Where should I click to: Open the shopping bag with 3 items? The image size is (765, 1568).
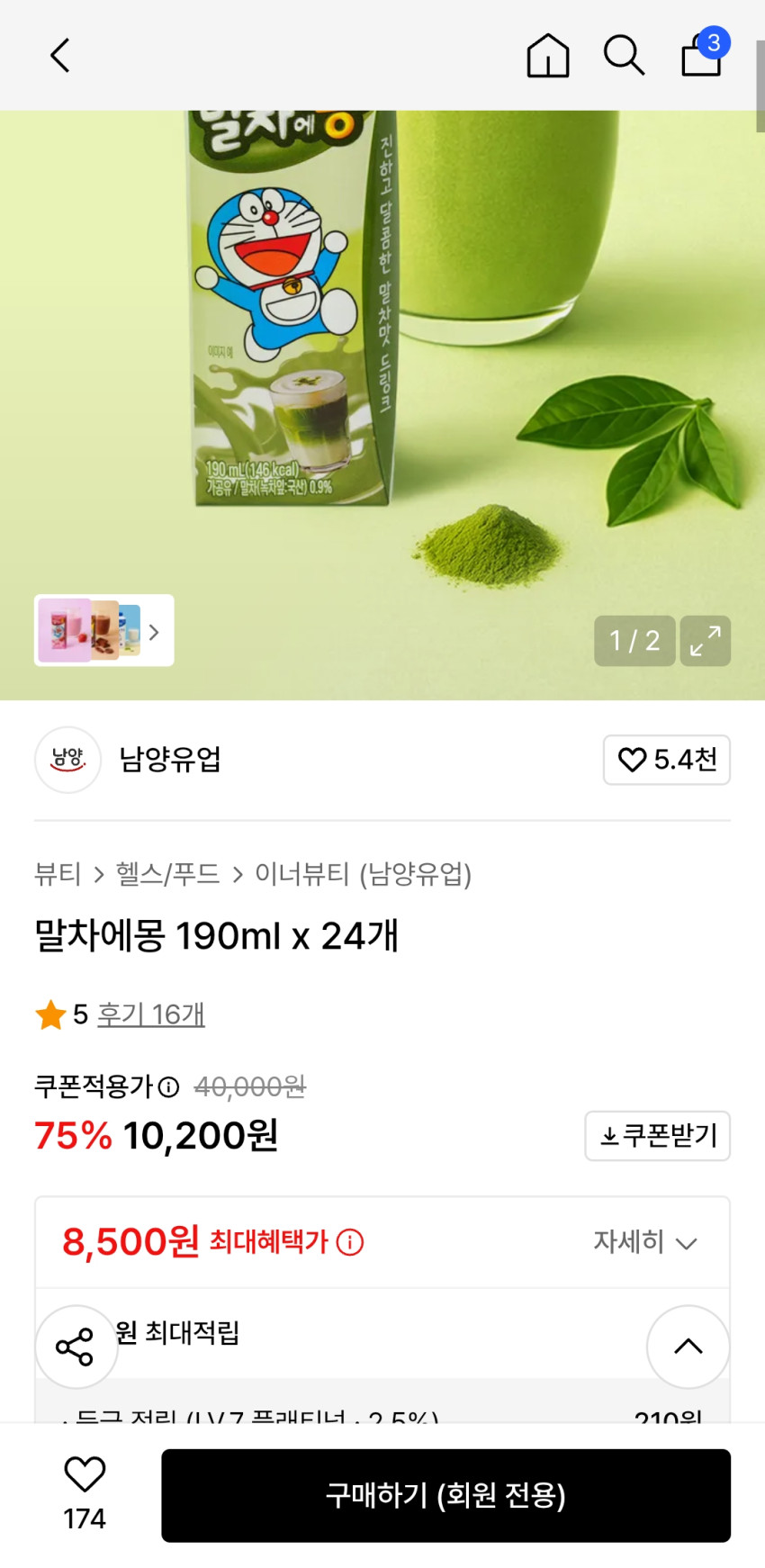click(702, 56)
